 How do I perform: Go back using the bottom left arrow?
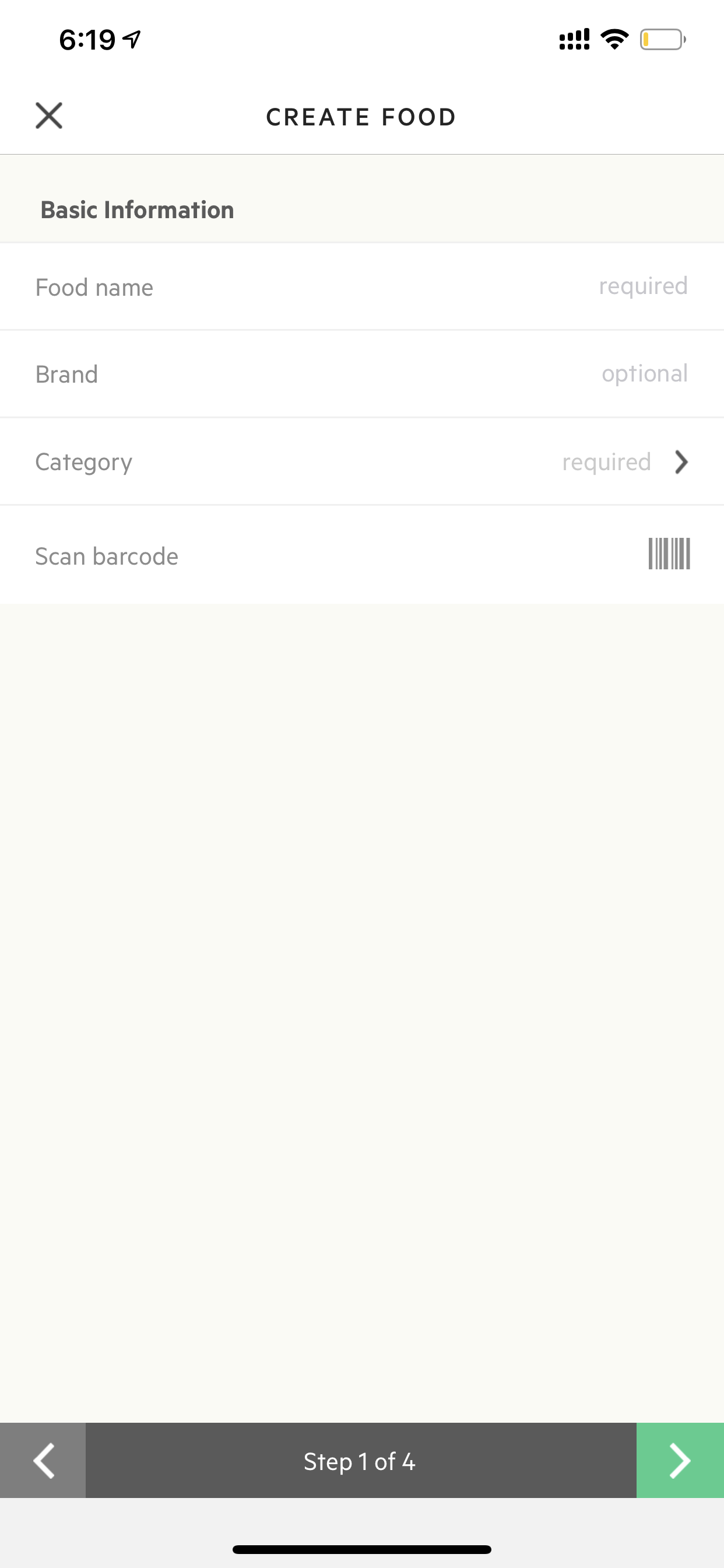coord(43,1460)
